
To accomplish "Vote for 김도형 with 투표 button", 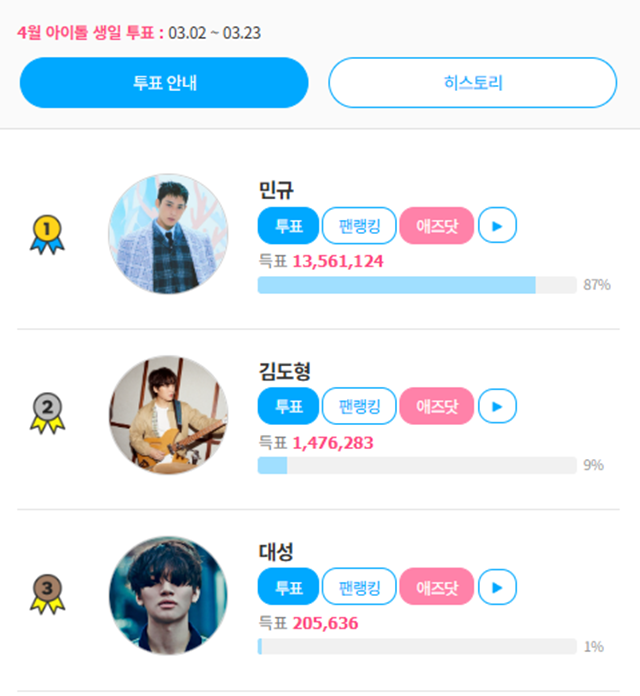I will pyautogui.click(x=288, y=406).
